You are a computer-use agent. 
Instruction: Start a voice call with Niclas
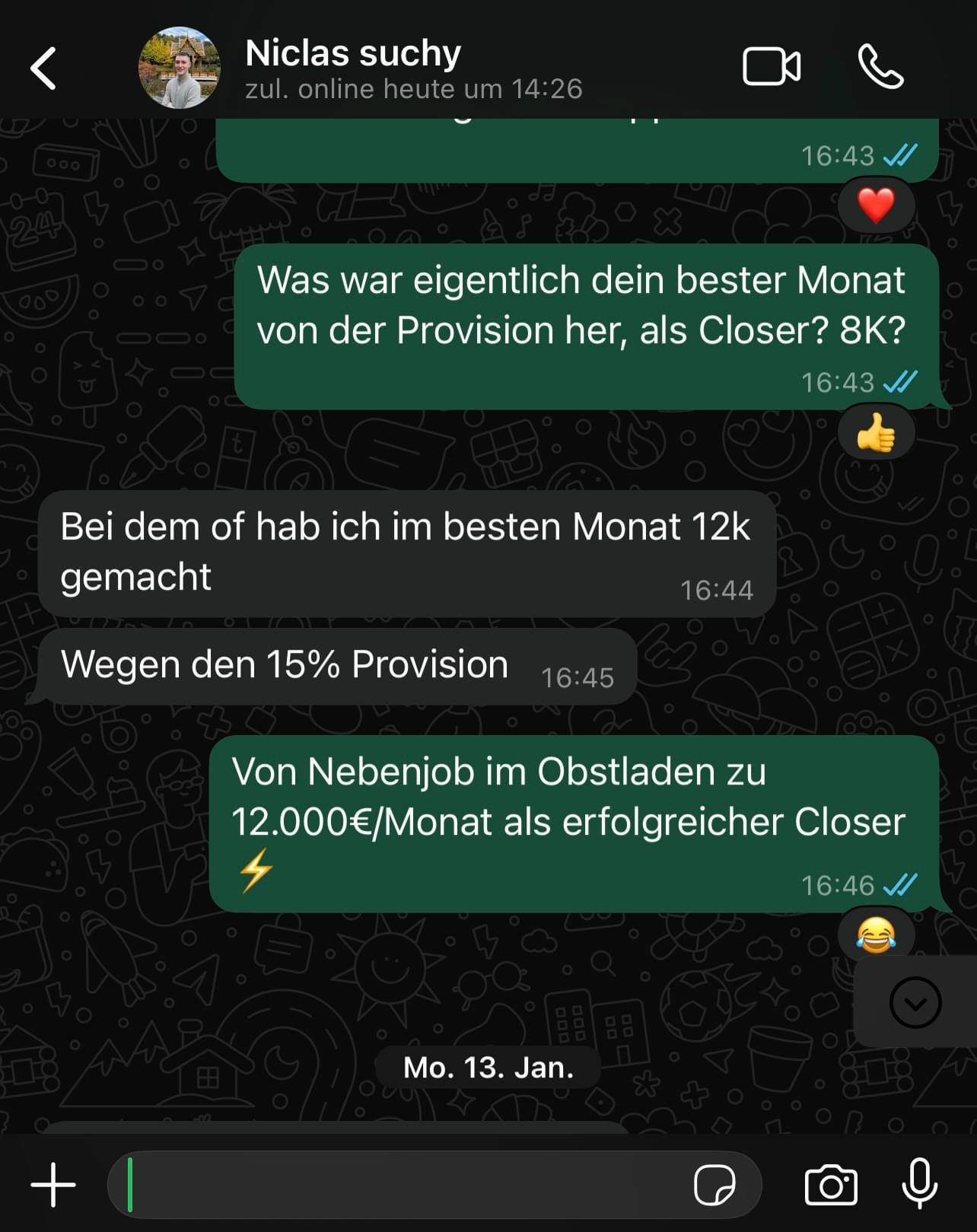click(880, 67)
